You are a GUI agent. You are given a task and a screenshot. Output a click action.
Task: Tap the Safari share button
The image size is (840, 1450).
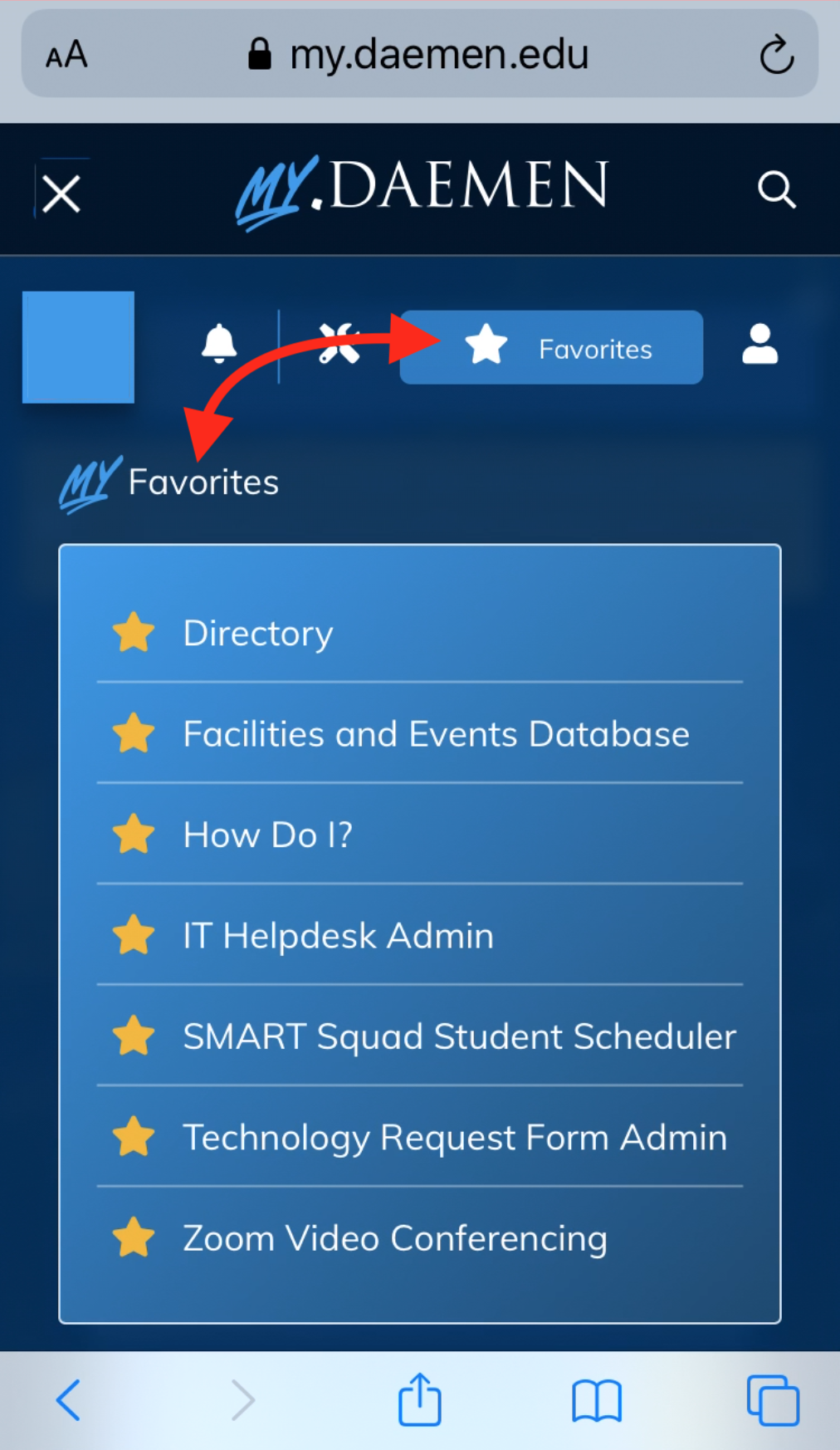pos(420,1399)
